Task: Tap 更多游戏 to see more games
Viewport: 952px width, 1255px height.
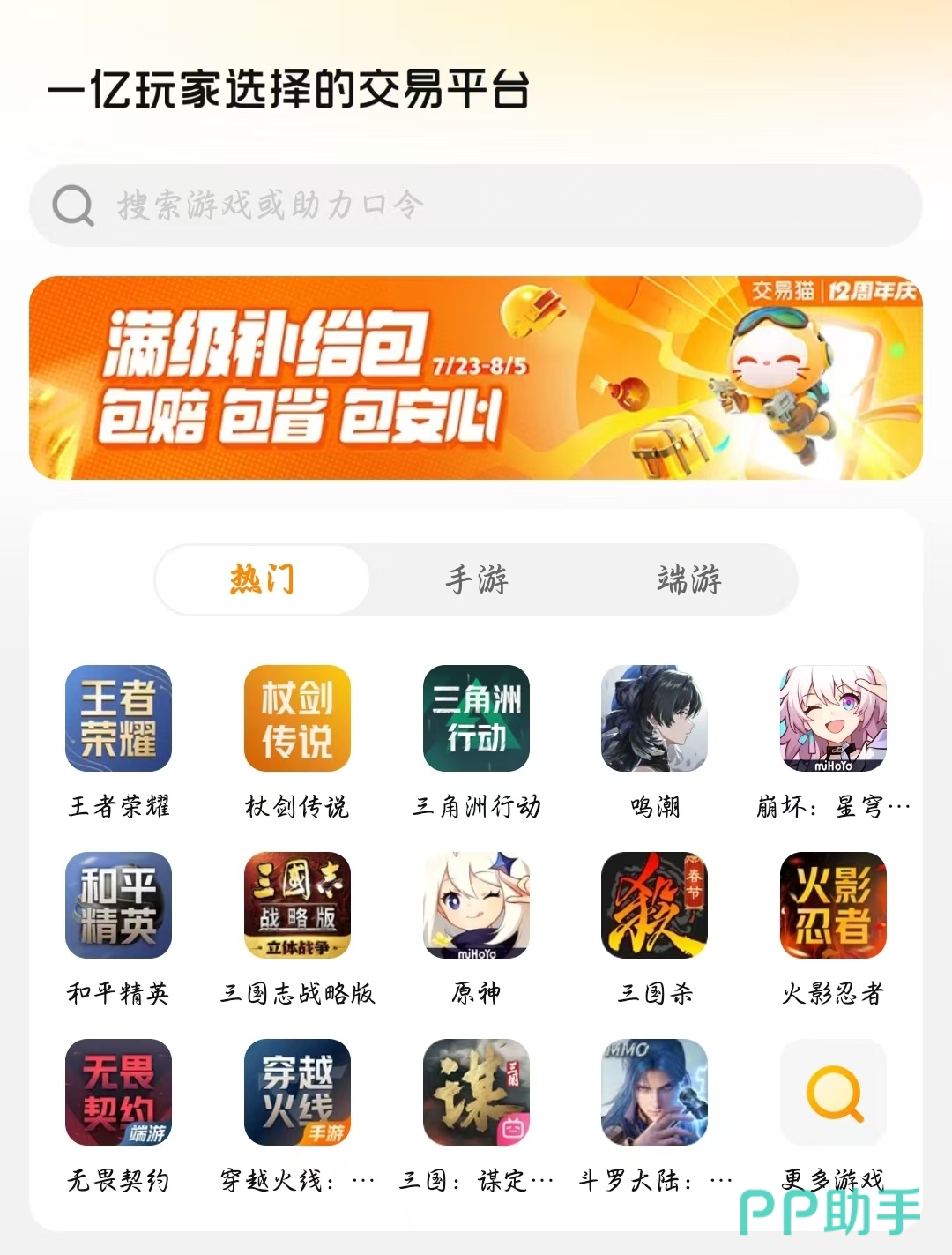Action: 833,1093
